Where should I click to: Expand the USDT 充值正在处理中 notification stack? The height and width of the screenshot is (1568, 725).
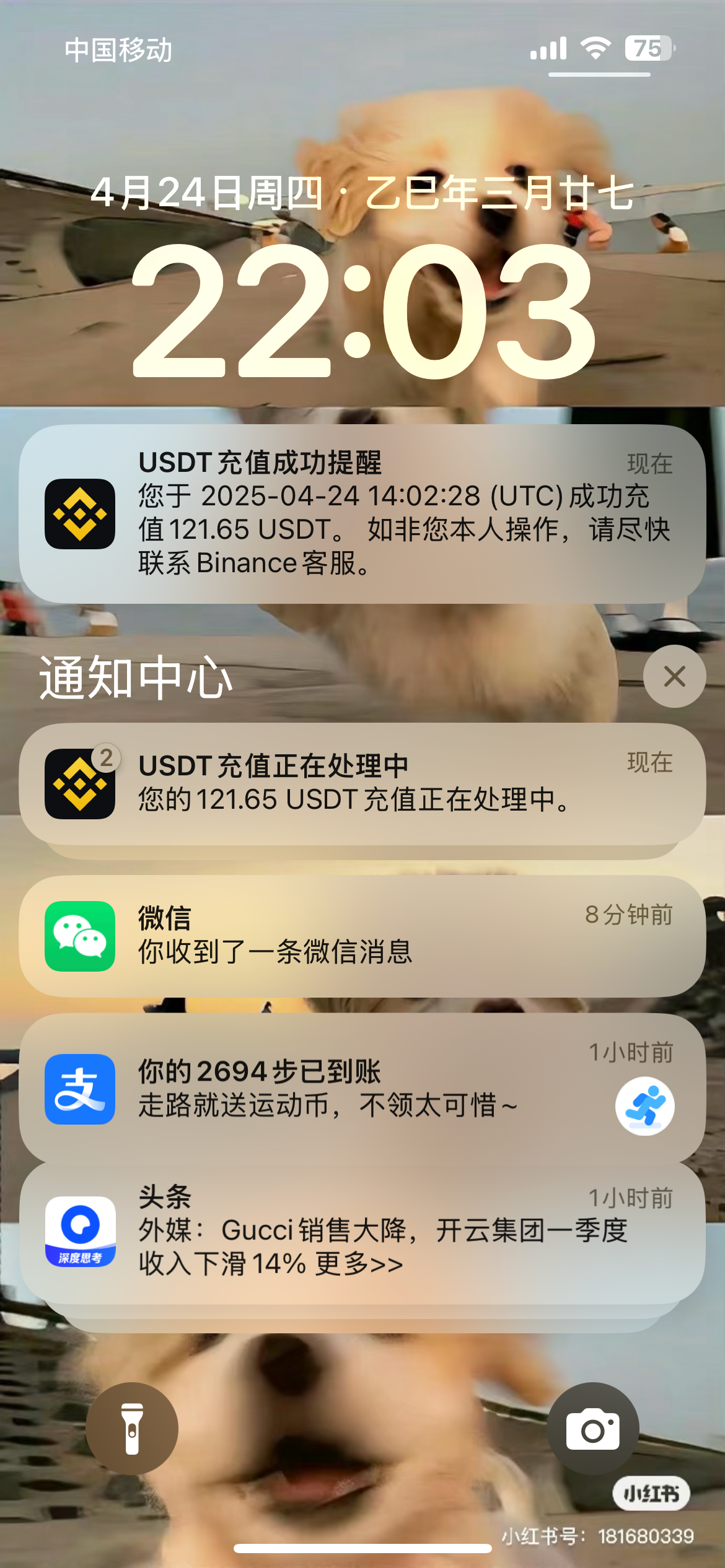point(362,783)
